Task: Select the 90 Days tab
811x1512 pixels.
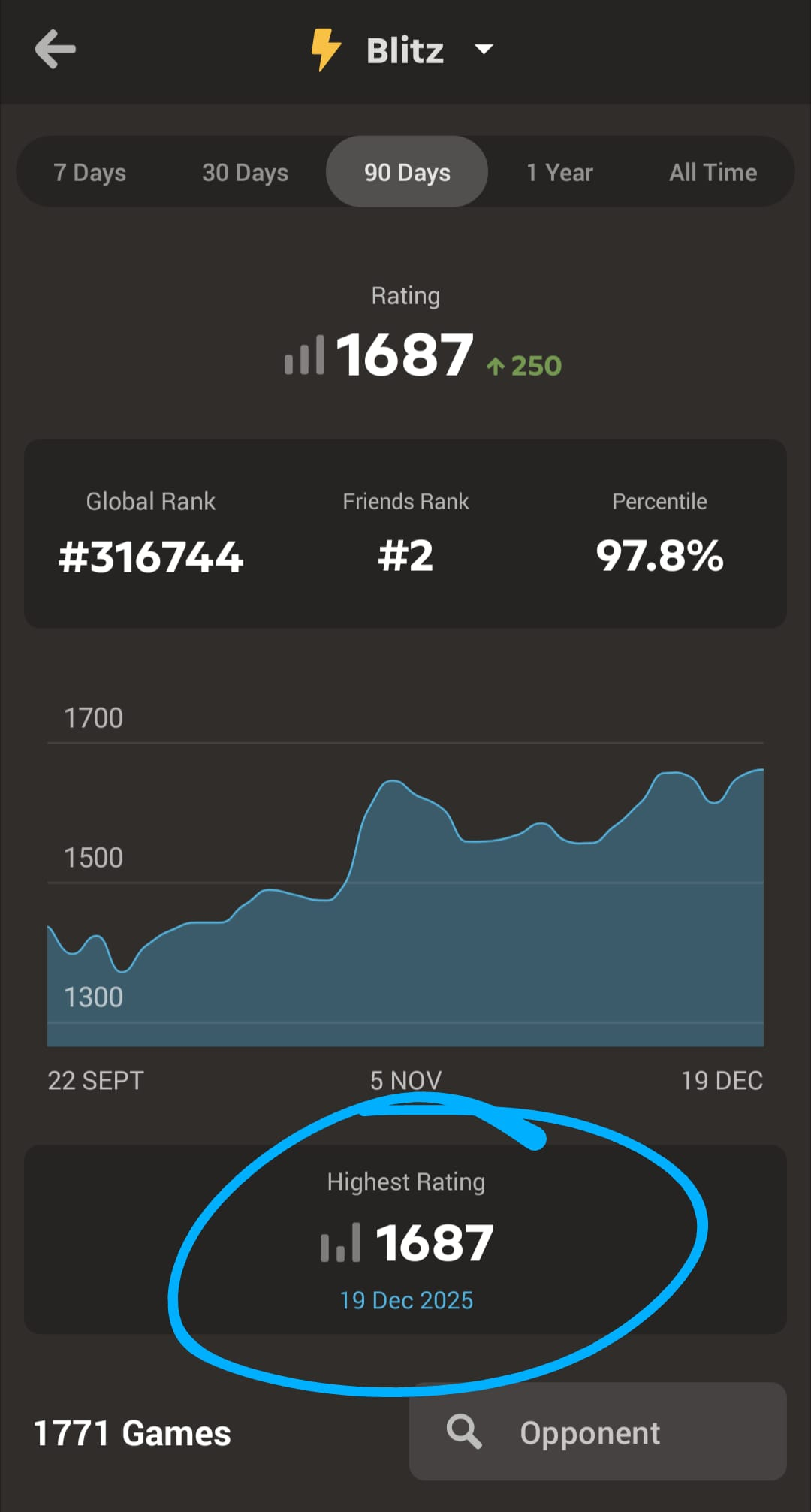Action: [x=407, y=172]
